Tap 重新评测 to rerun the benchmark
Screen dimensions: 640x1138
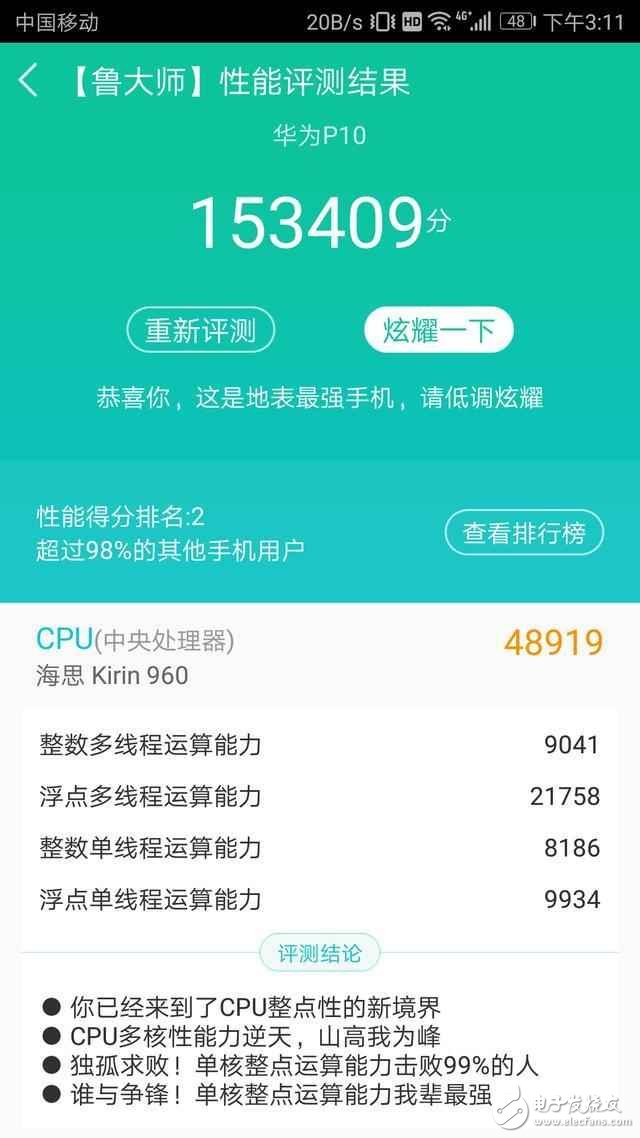(x=200, y=330)
